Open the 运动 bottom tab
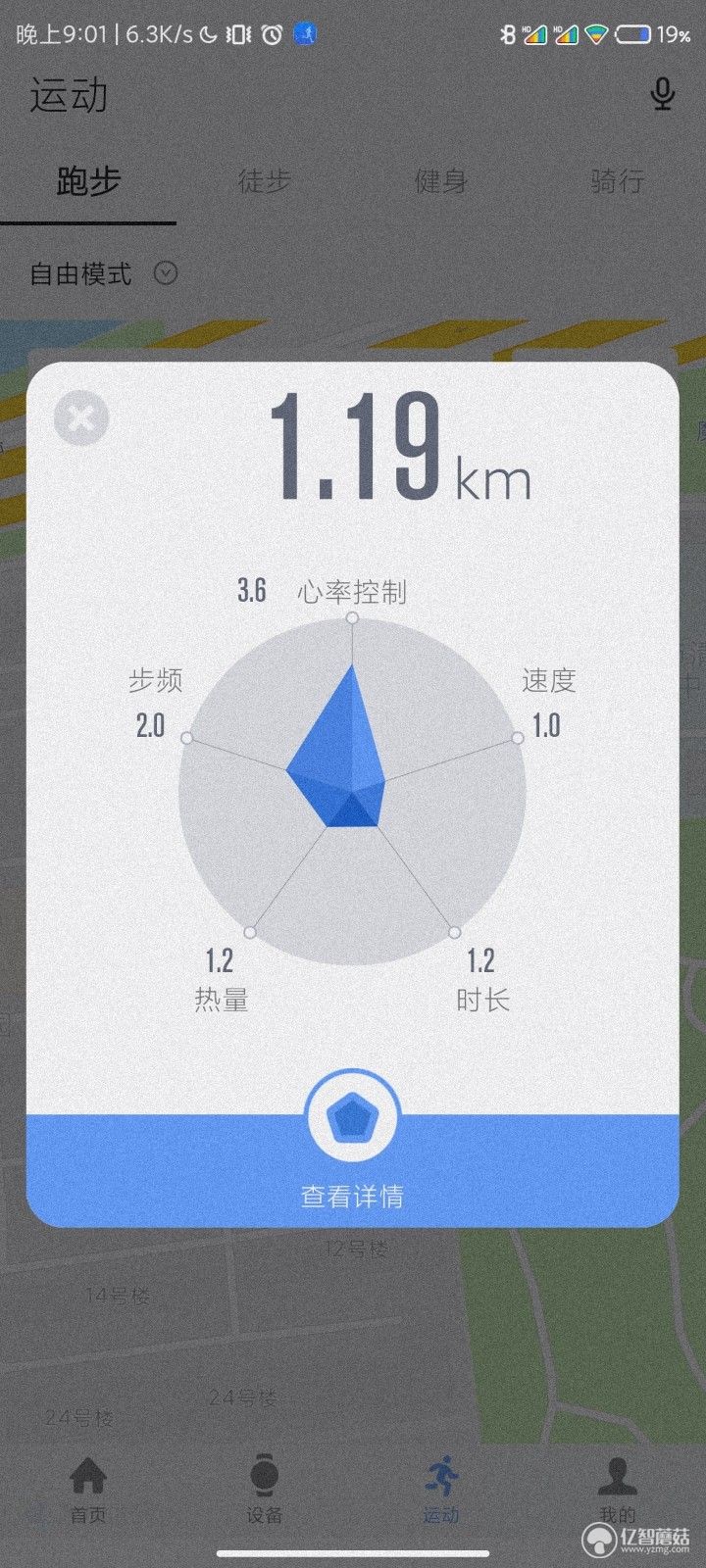 coord(441,1490)
